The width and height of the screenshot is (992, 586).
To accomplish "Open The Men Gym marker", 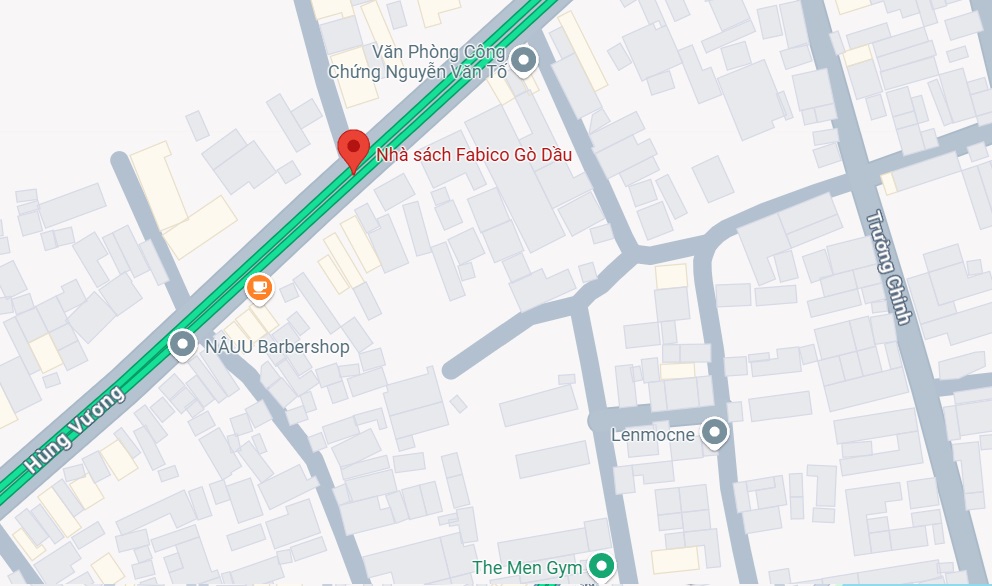I will [600, 566].
